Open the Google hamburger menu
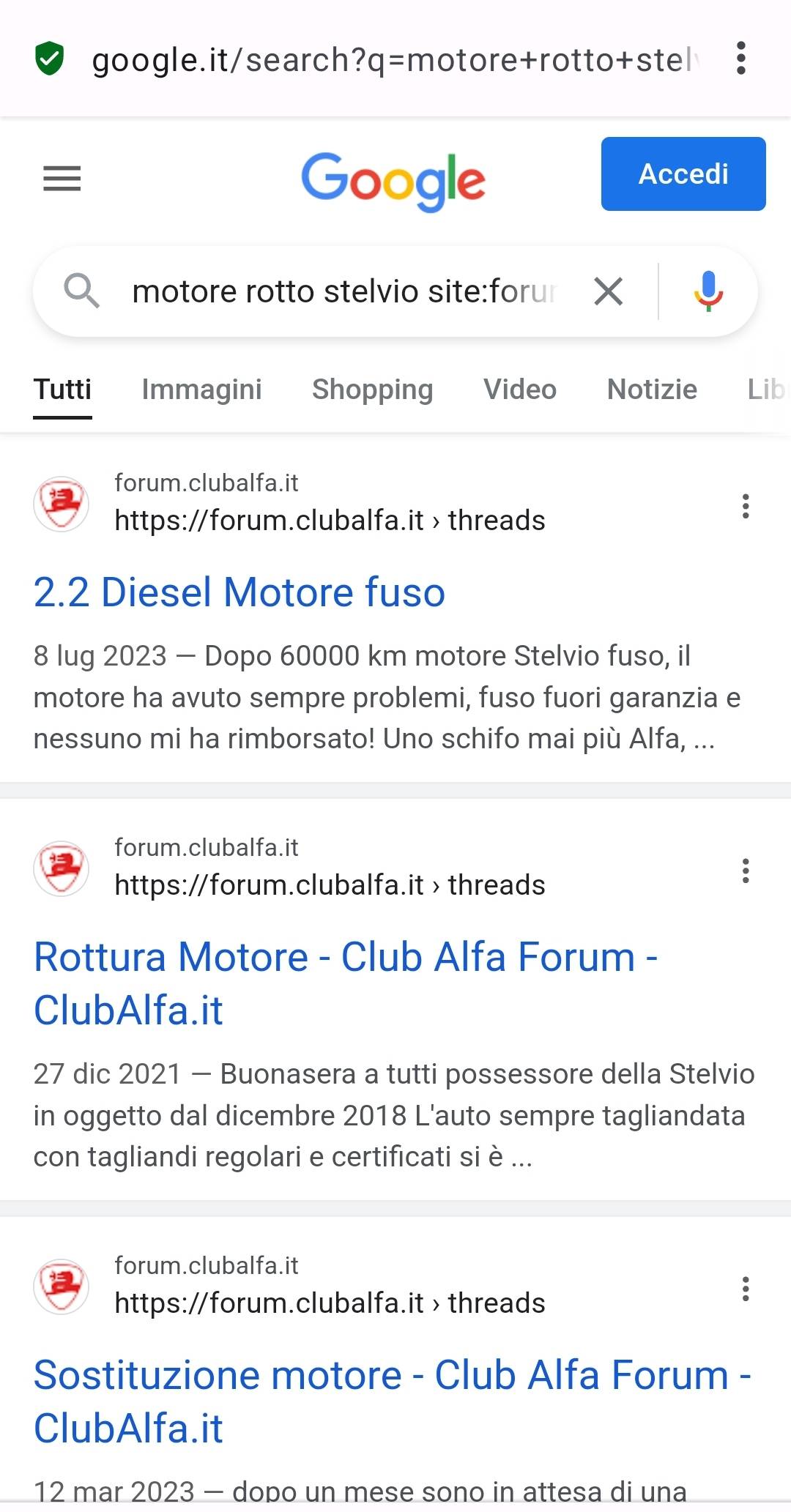Viewport: 791px width, 1512px height. (x=62, y=179)
